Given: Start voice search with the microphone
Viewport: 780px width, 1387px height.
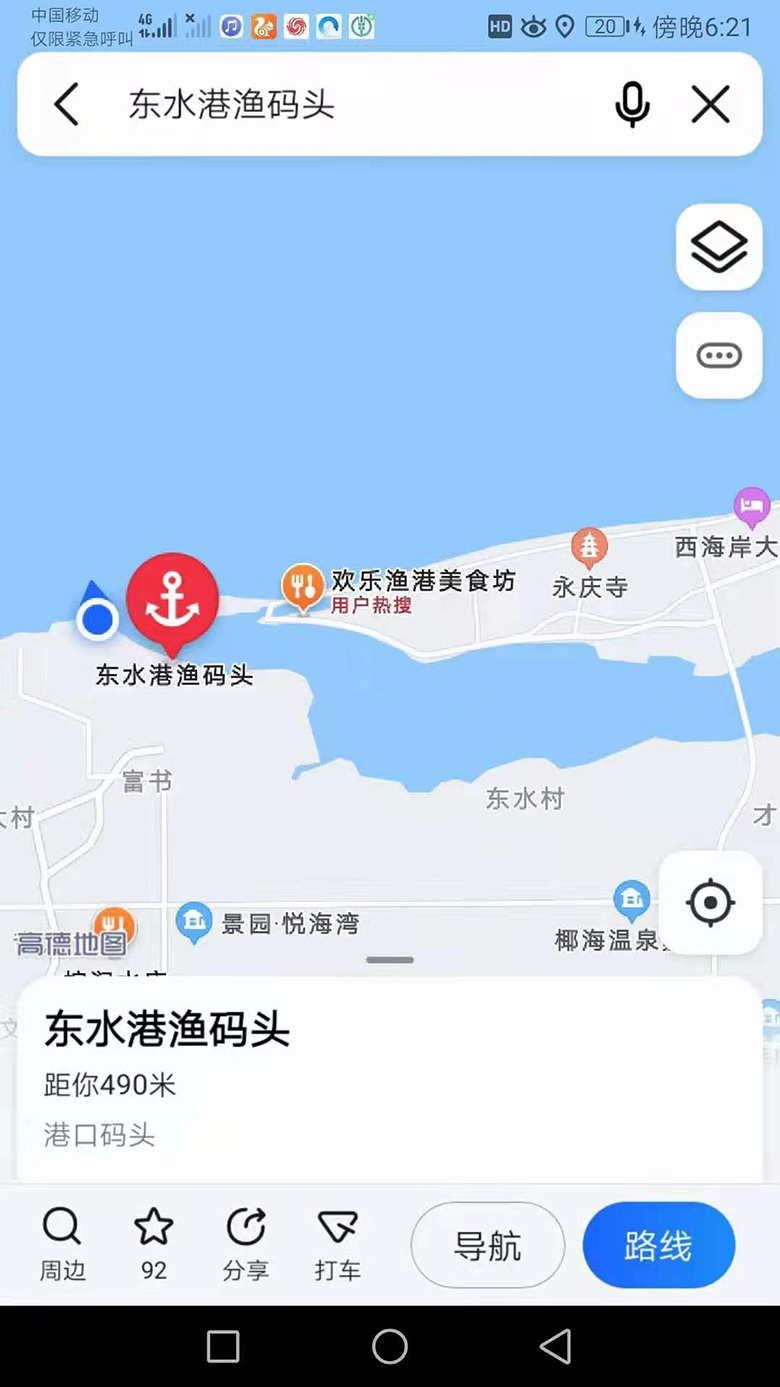Looking at the screenshot, I should point(632,104).
